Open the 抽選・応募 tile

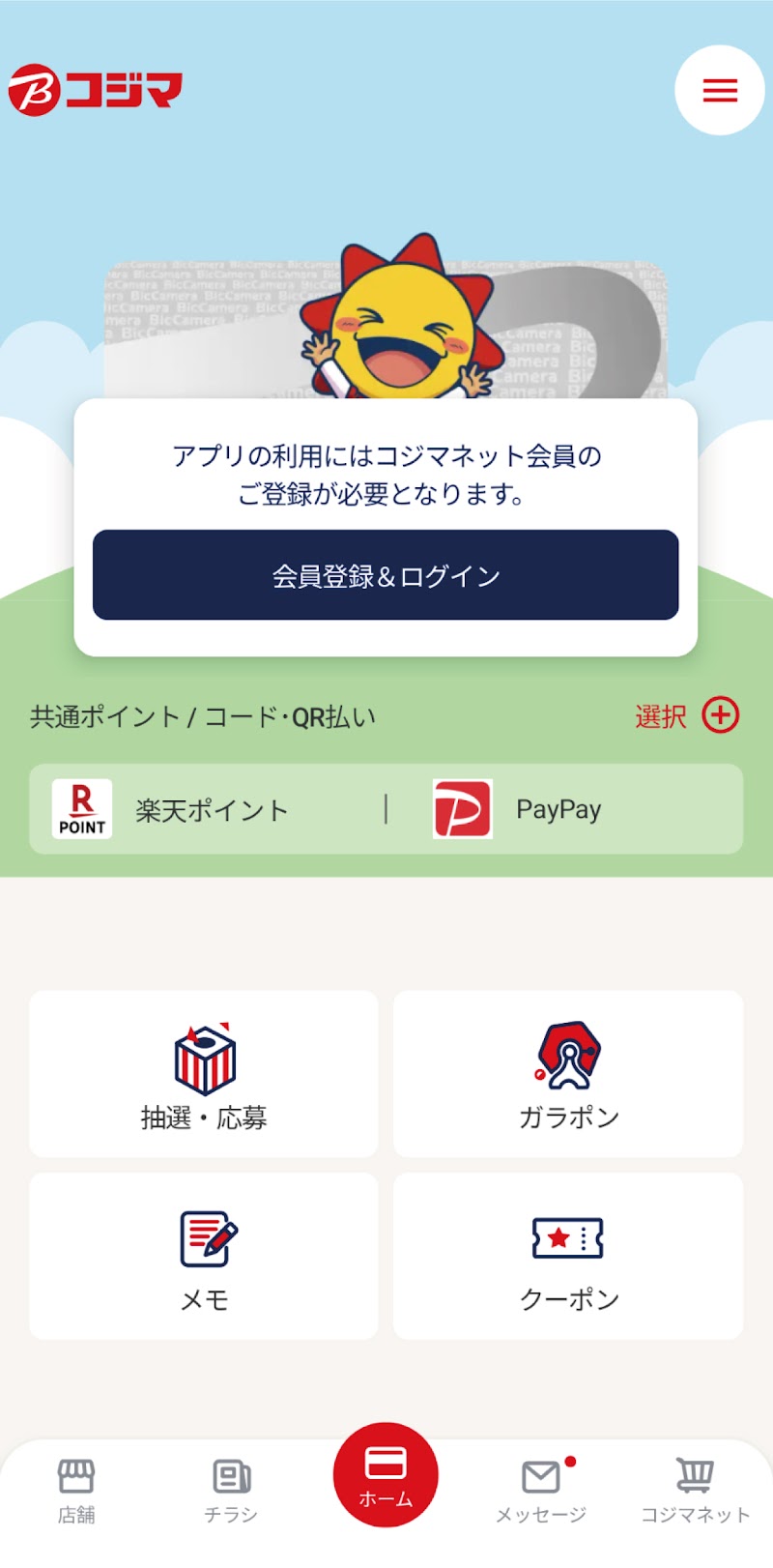click(x=204, y=1074)
